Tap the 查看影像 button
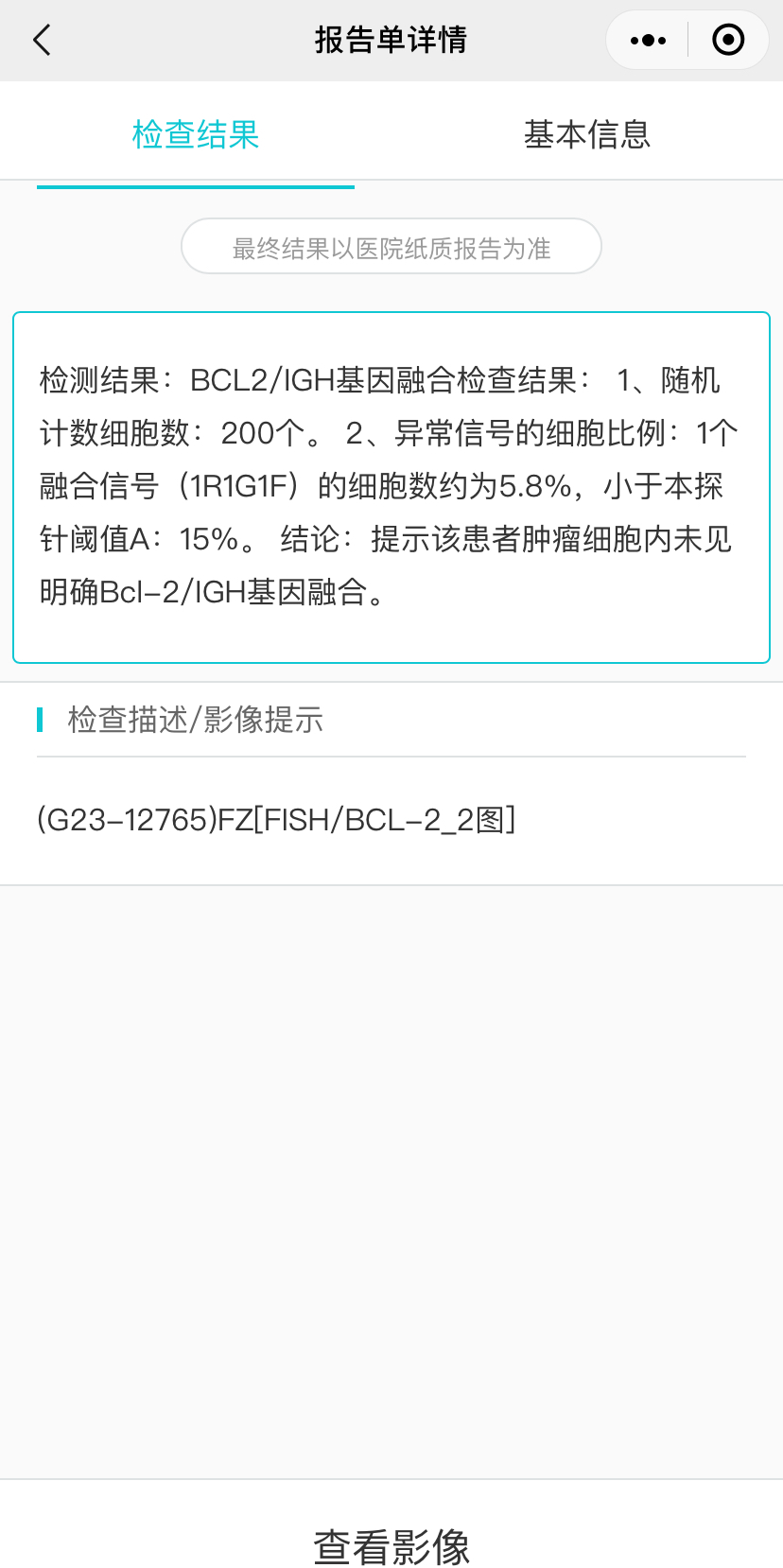 [x=391, y=1547]
